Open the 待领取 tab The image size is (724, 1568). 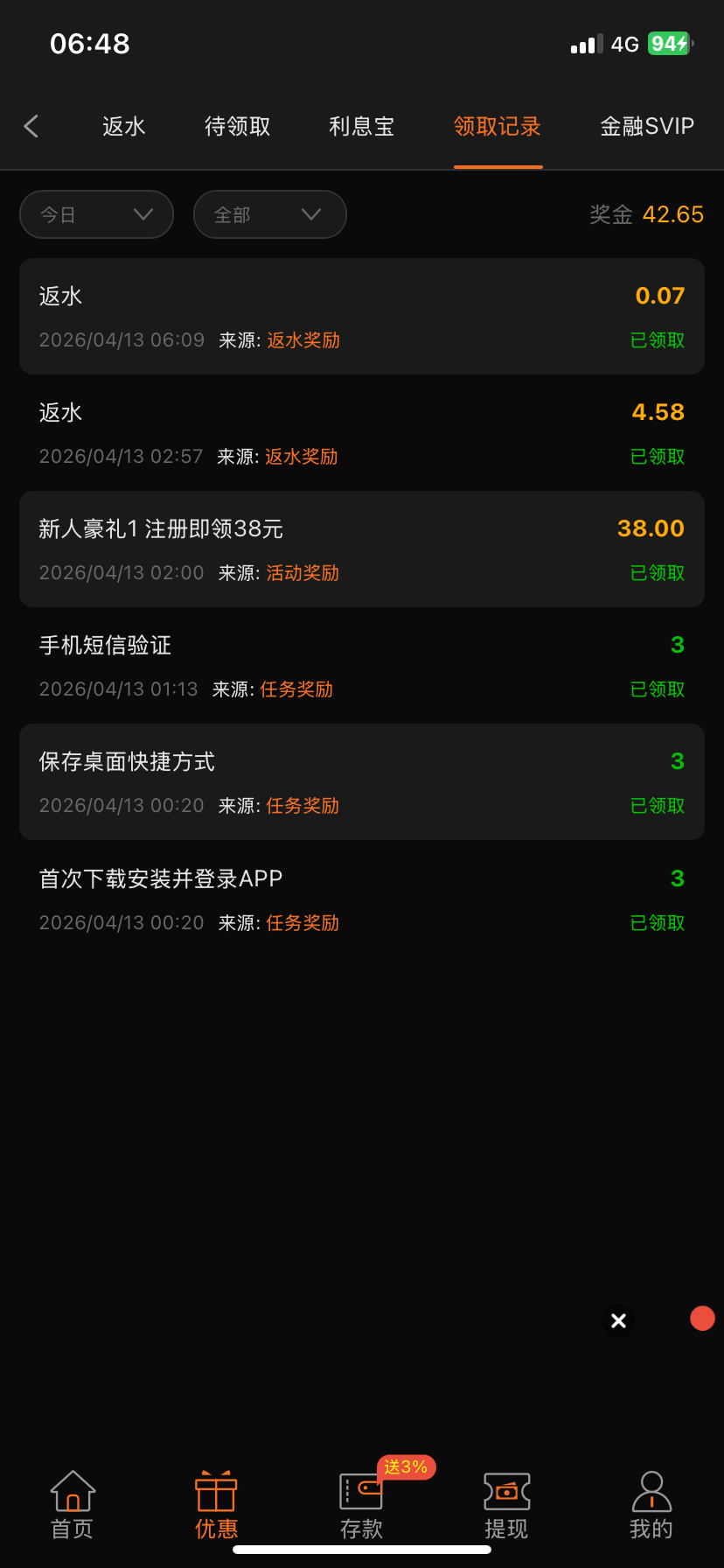pyautogui.click(x=238, y=126)
